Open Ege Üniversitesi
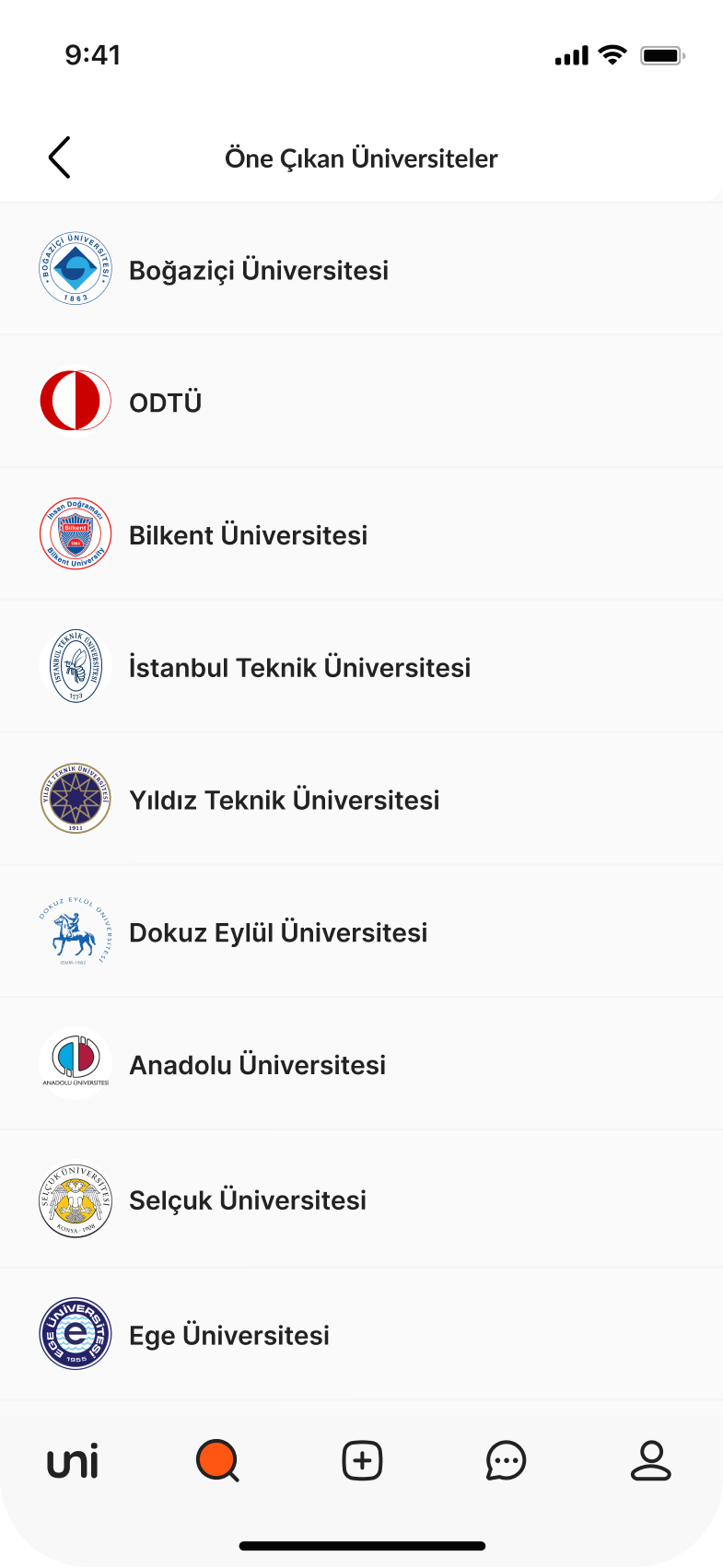 (361, 1335)
